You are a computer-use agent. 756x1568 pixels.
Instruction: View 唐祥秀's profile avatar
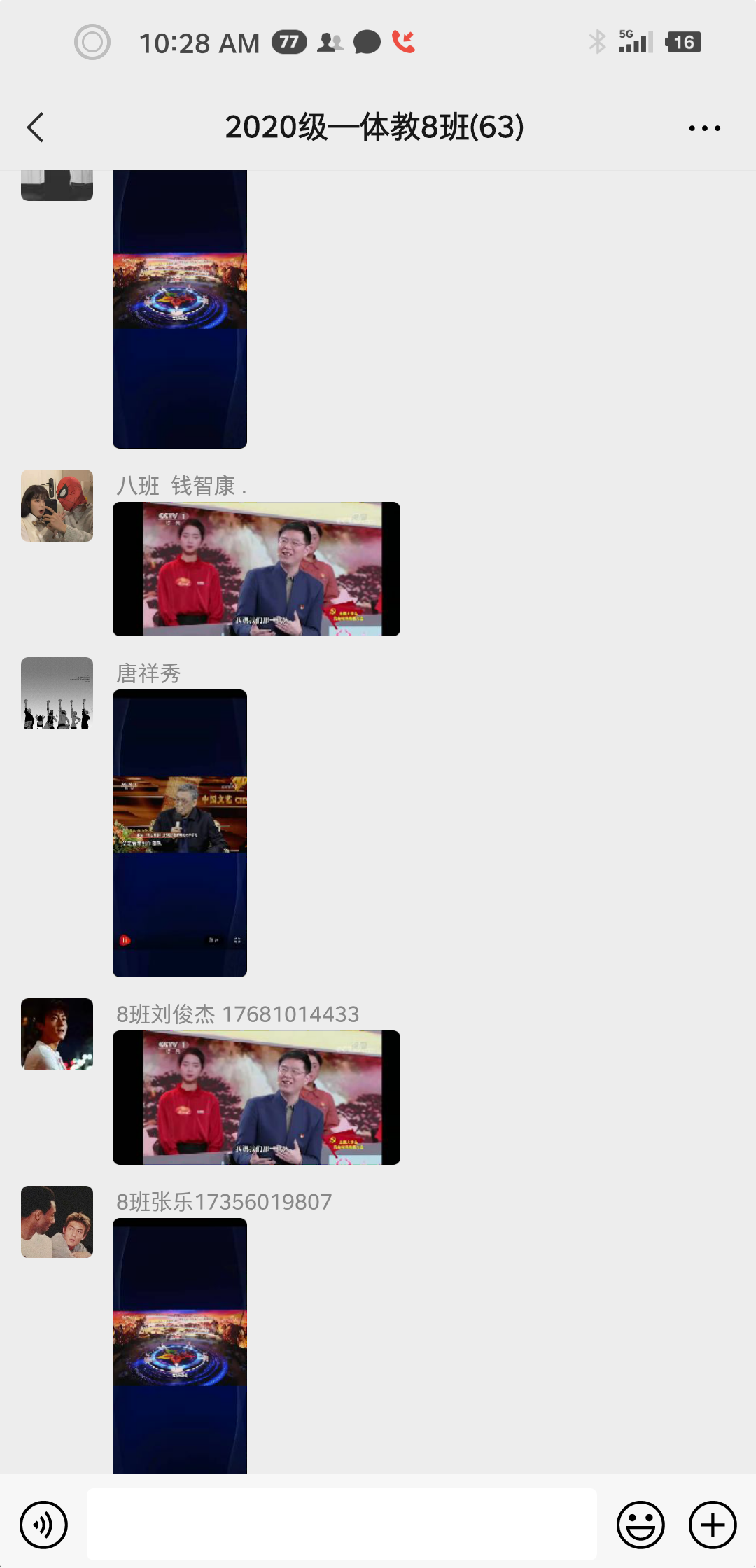click(x=57, y=693)
